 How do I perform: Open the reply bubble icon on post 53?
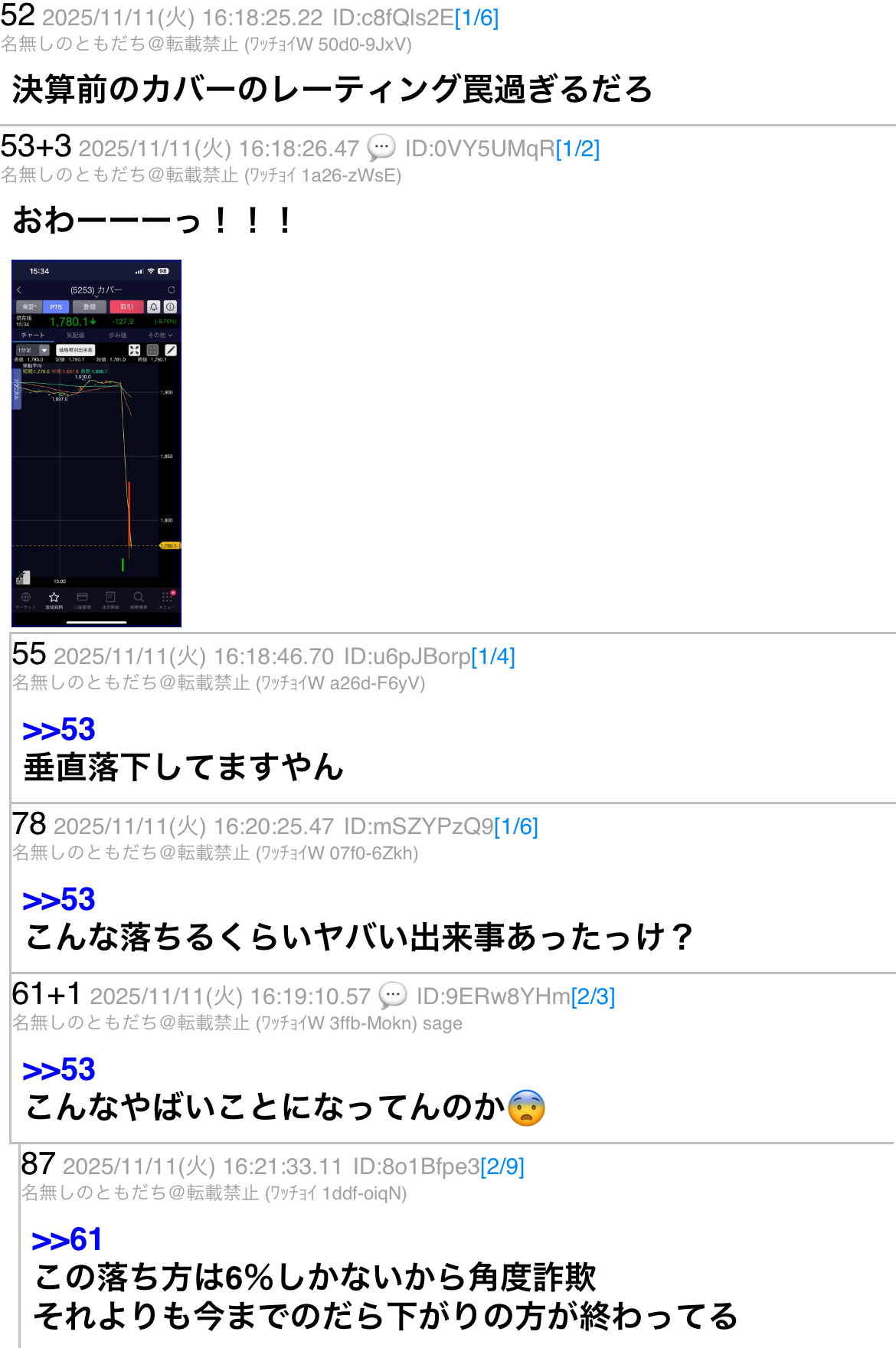tap(381, 148)
